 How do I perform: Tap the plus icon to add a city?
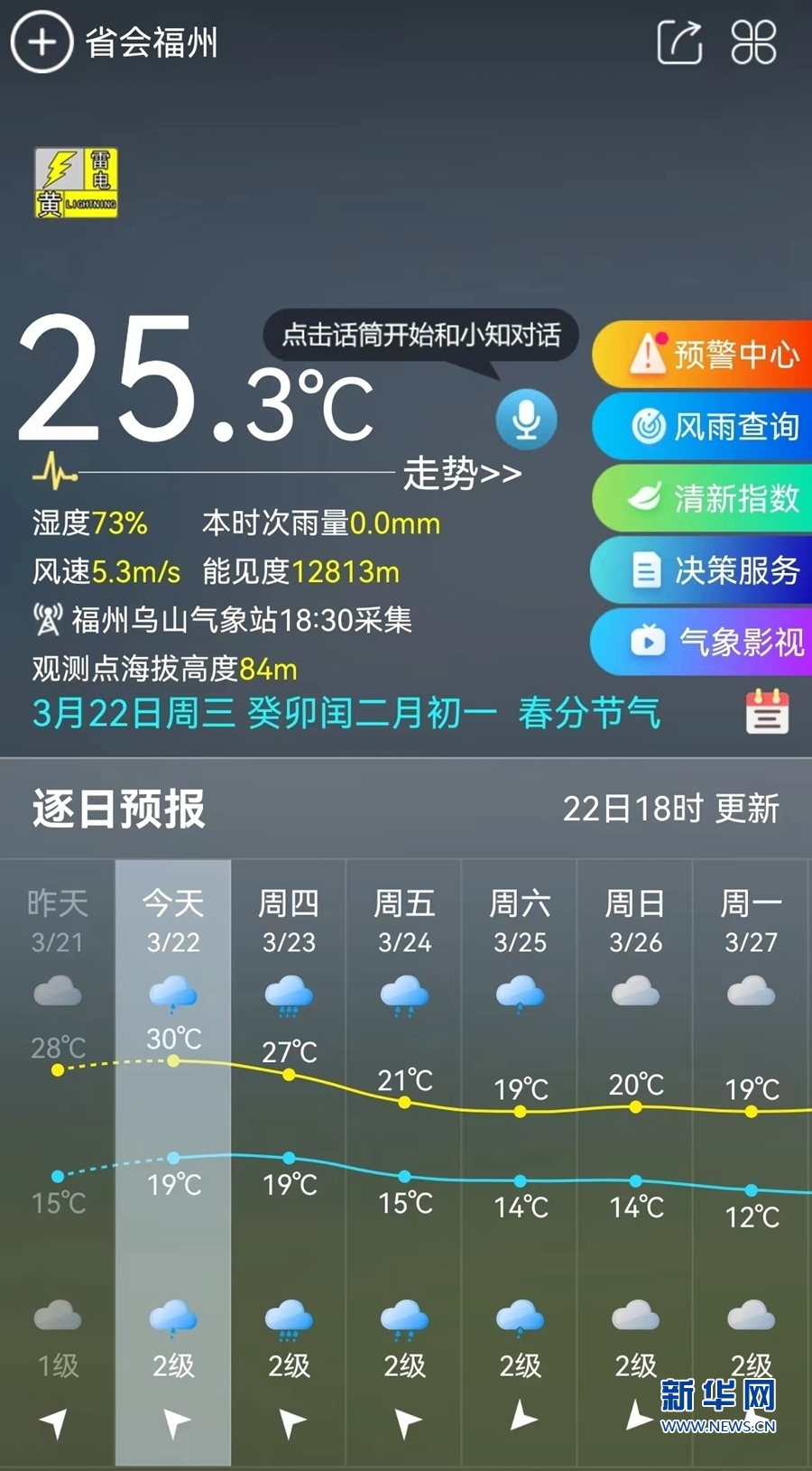coord(42,42)
